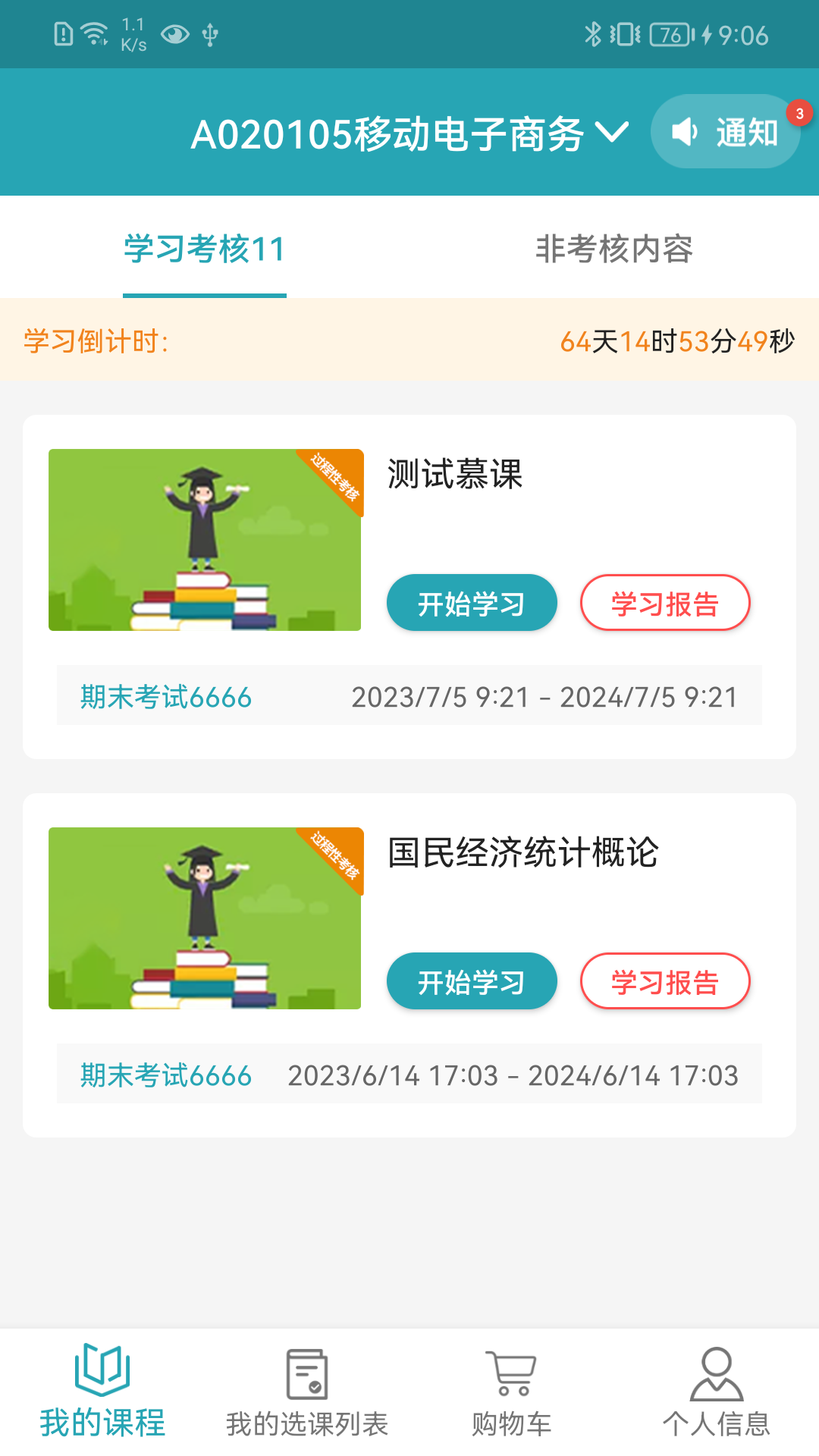
Task: Tap 开始学习 for 测试慕课
Action: [x=472, y=604]
